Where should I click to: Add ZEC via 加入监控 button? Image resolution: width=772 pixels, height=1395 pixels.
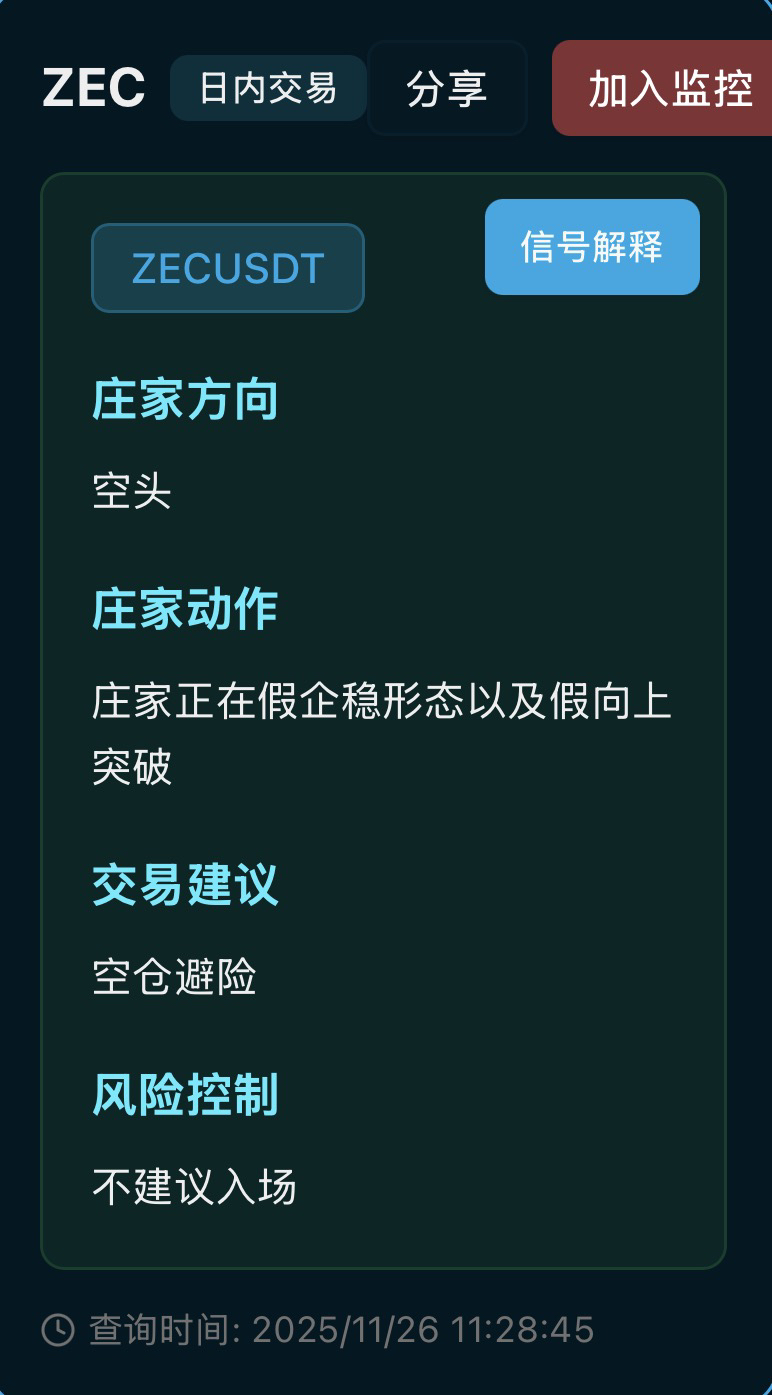[x=664, y=89]
